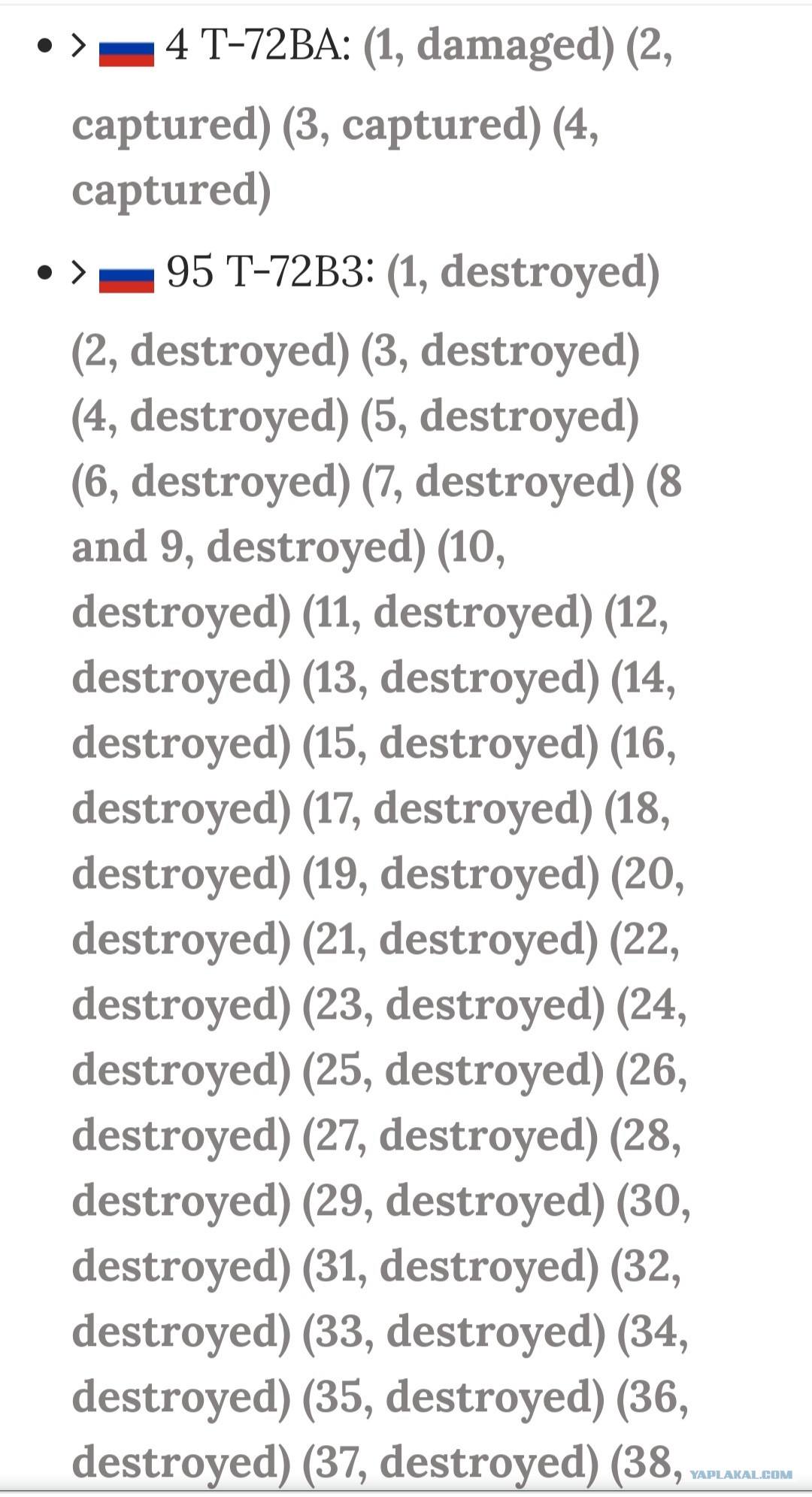The width and height of the screenshot is (812, 1497).
Task: Open the "(37, destroyed)" link
Action: coord(450,1464)
